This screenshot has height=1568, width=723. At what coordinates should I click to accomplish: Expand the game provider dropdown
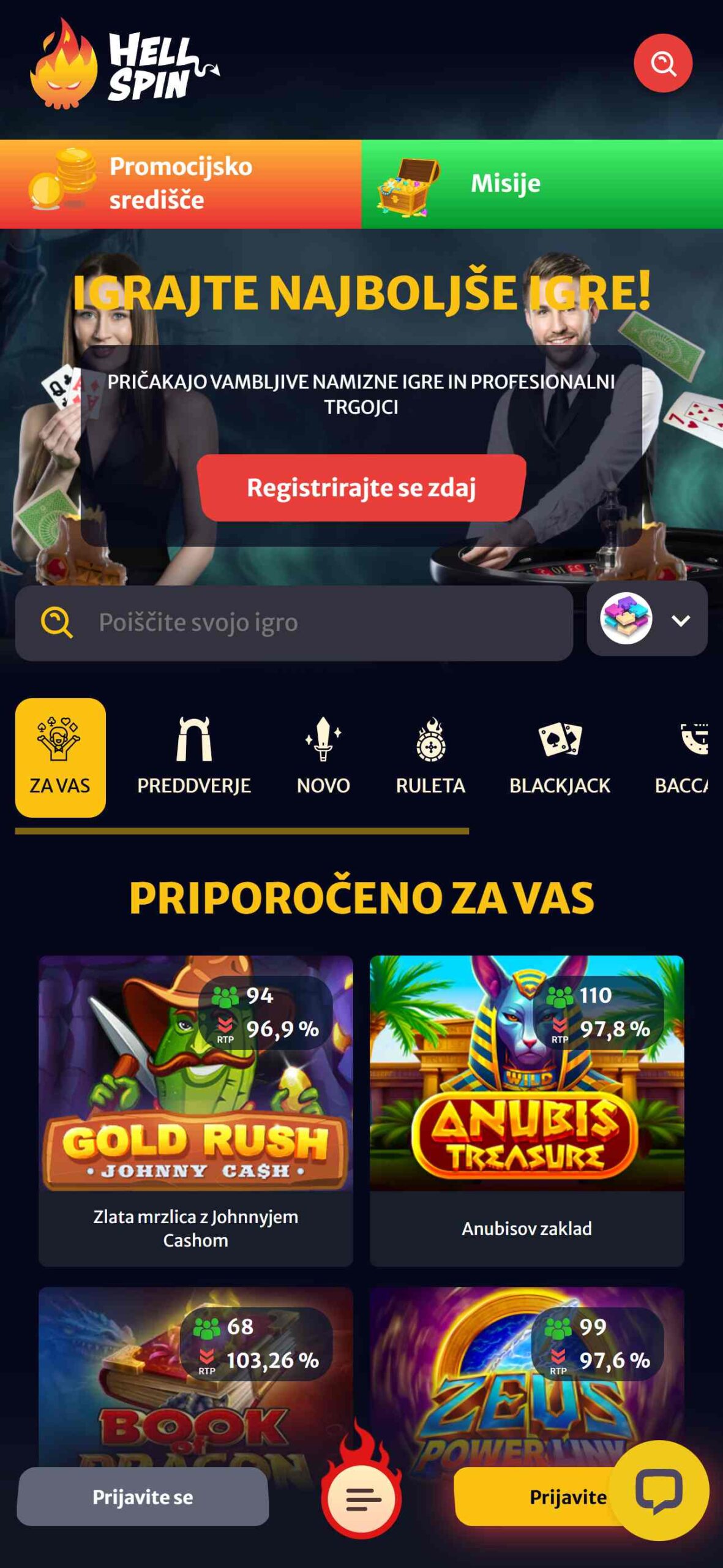coord(647,619)
